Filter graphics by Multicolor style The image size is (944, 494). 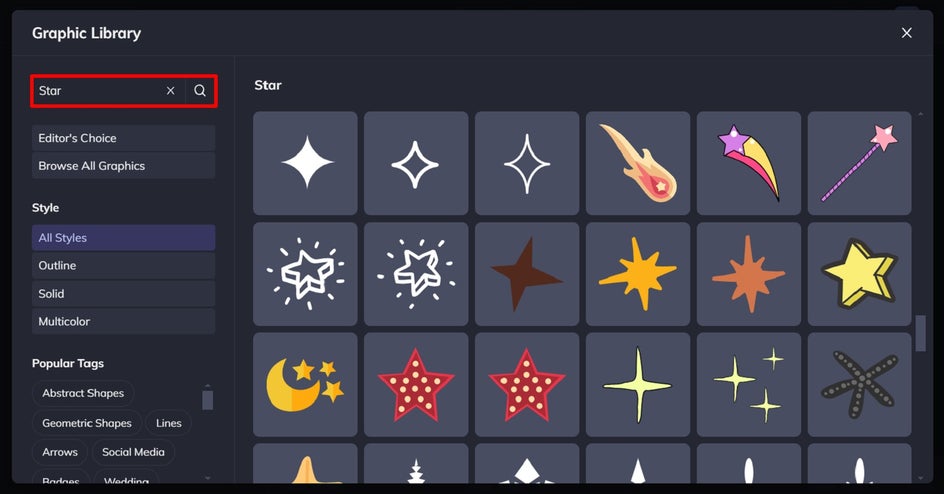click(x=123, y=322)
